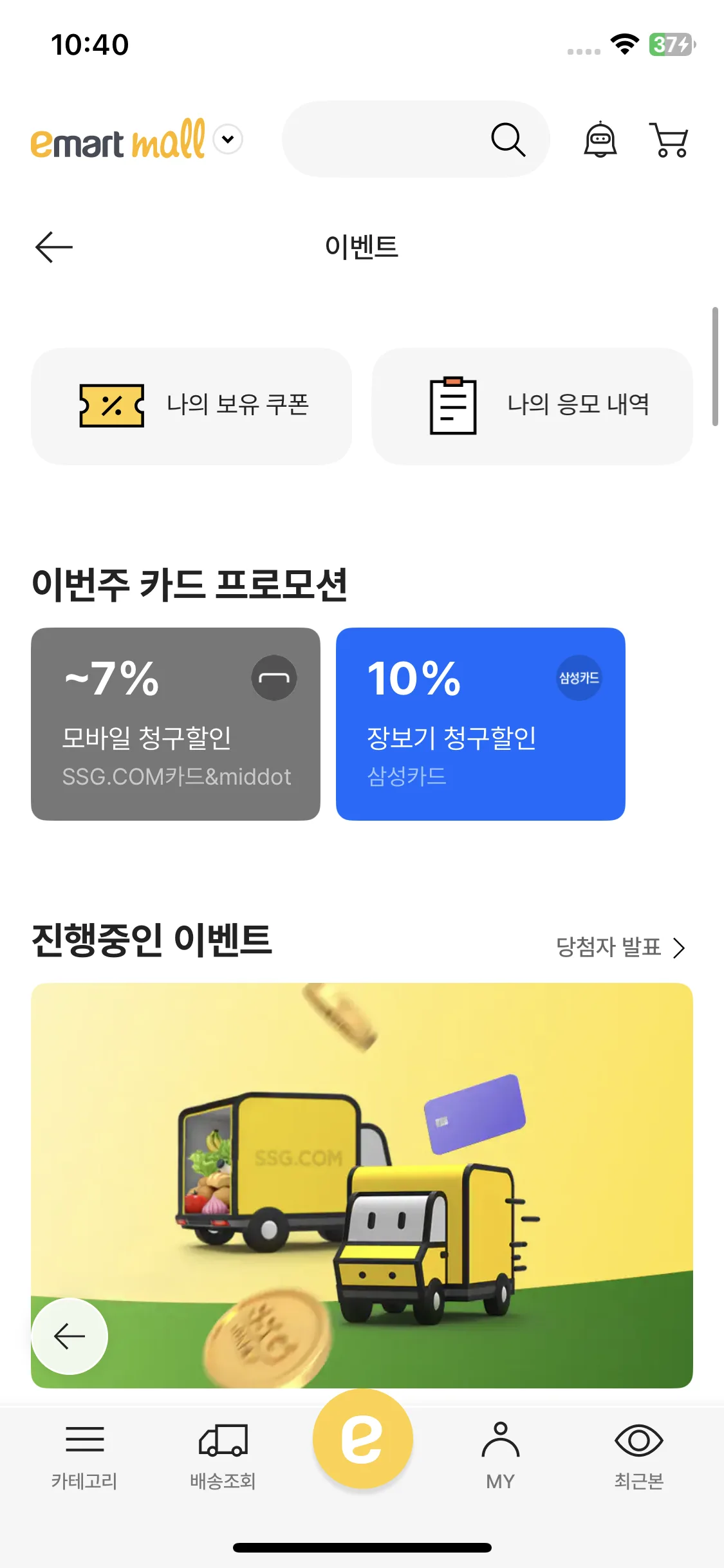Open the chatbot assistant icon

(600, 140)
